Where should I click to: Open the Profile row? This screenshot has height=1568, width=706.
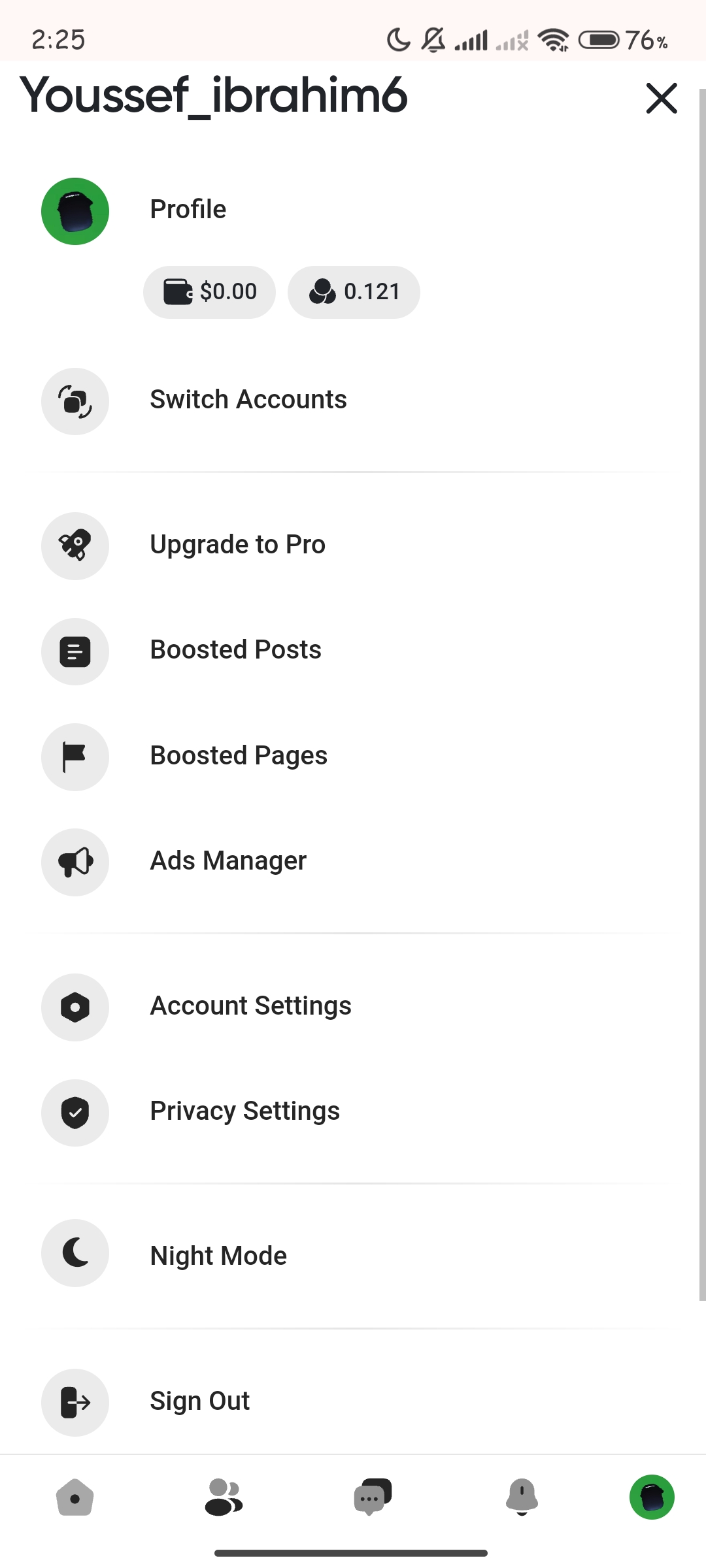(353, 210)
